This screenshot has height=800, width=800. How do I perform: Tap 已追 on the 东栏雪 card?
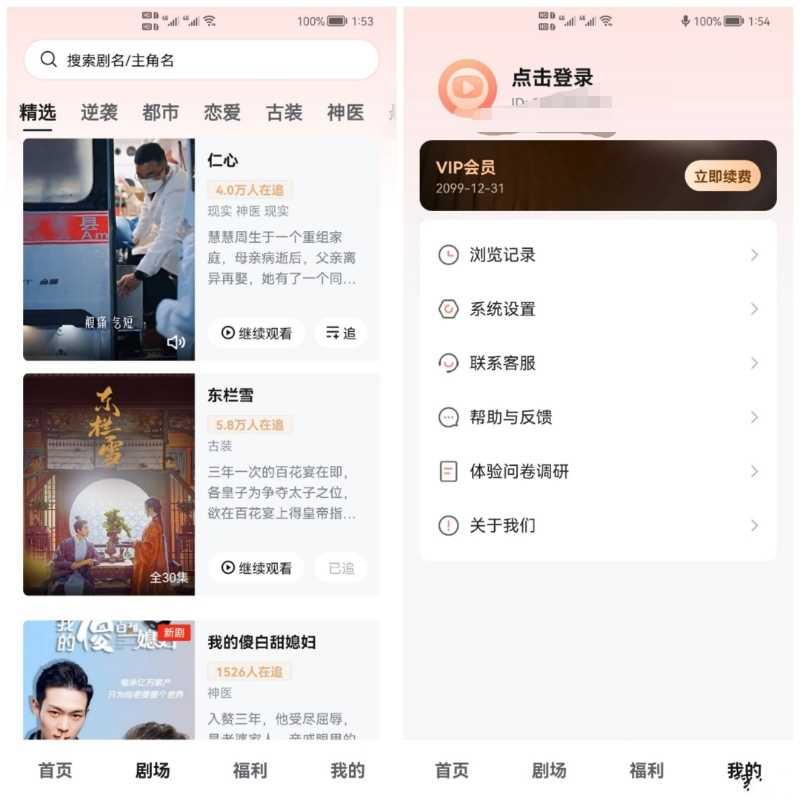coord(340,568)
